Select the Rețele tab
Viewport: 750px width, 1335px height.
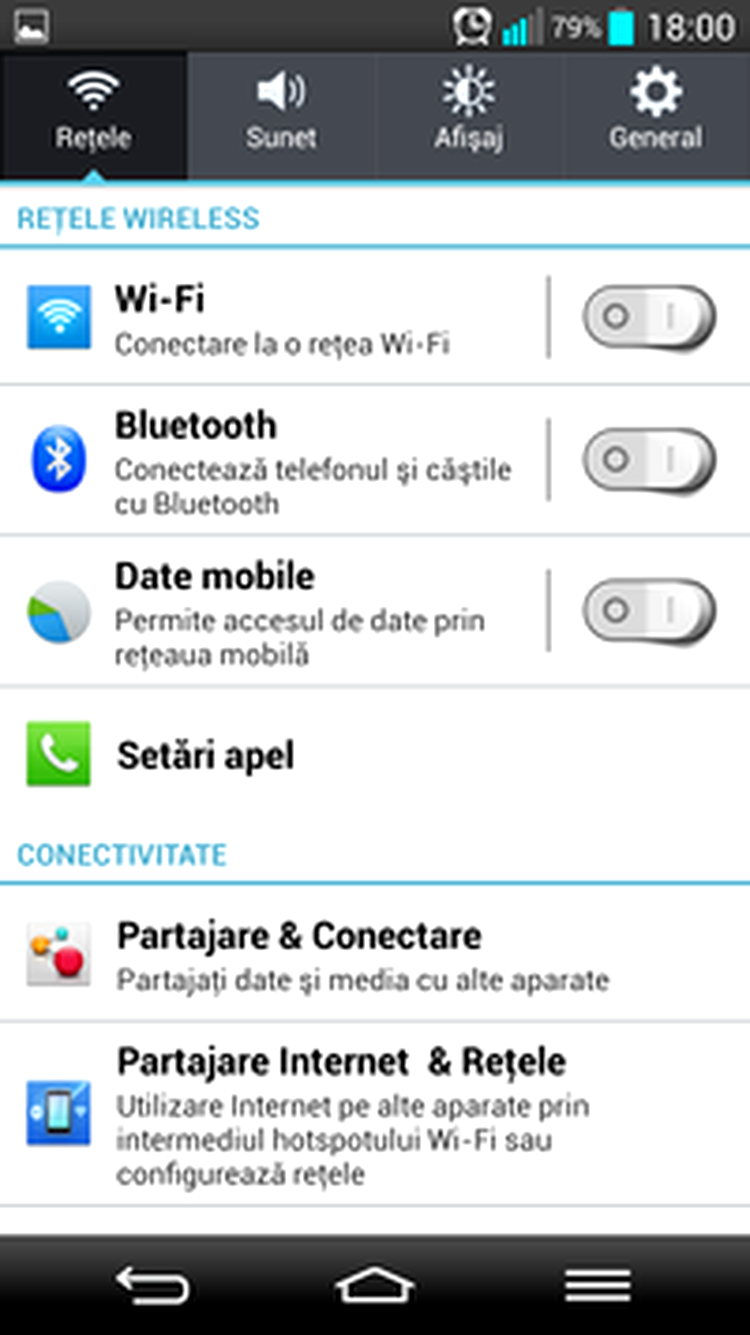coord(93,115)
